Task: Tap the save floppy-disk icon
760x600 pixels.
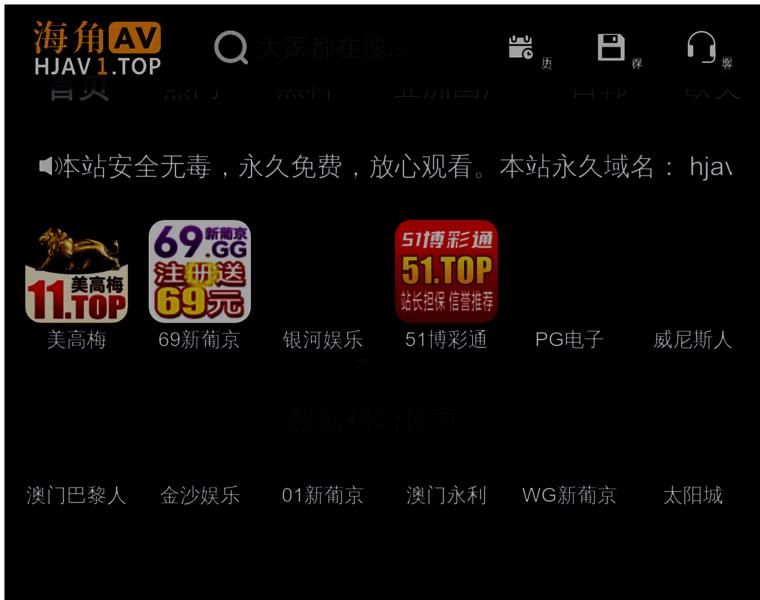Action: [x=611, y=47]
